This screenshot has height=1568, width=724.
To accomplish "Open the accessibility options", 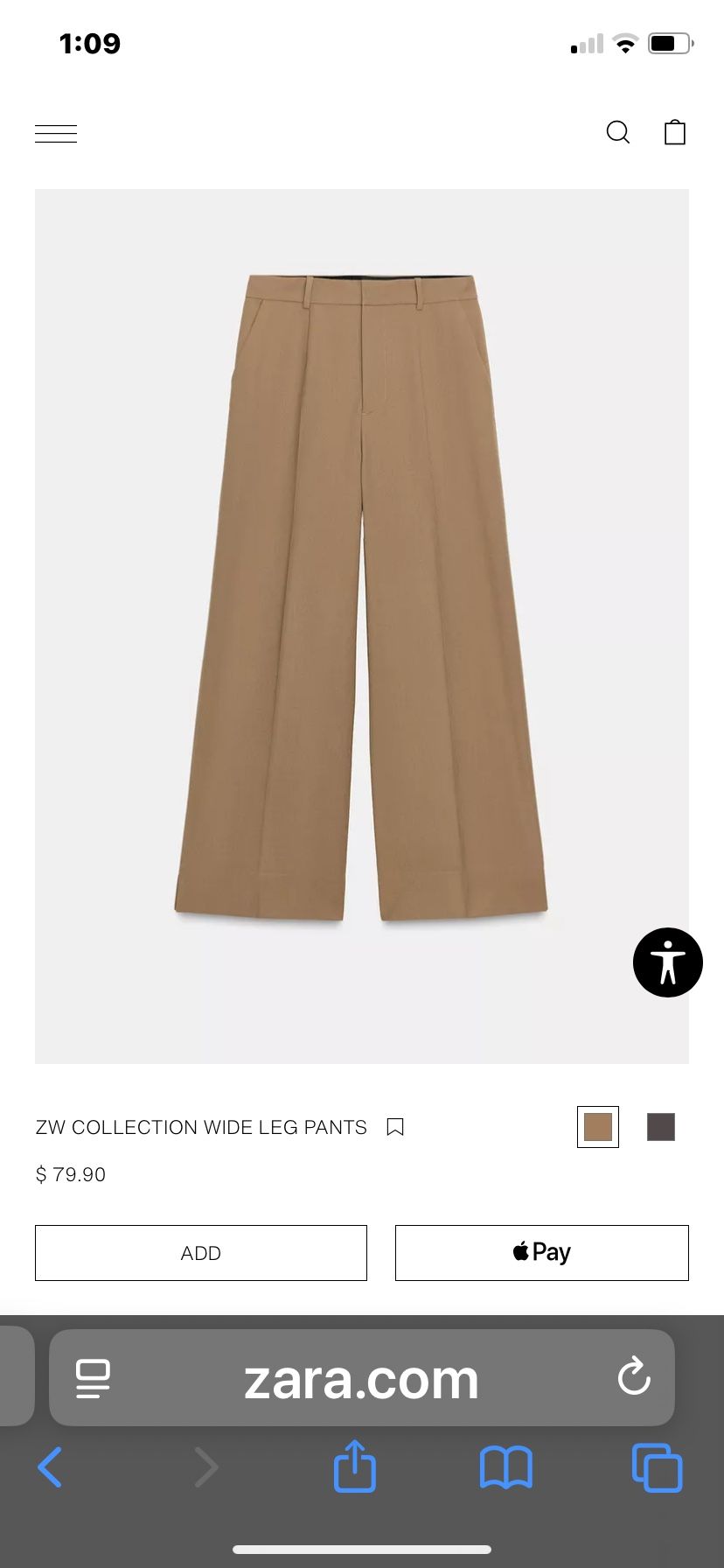I will point(668,962).
